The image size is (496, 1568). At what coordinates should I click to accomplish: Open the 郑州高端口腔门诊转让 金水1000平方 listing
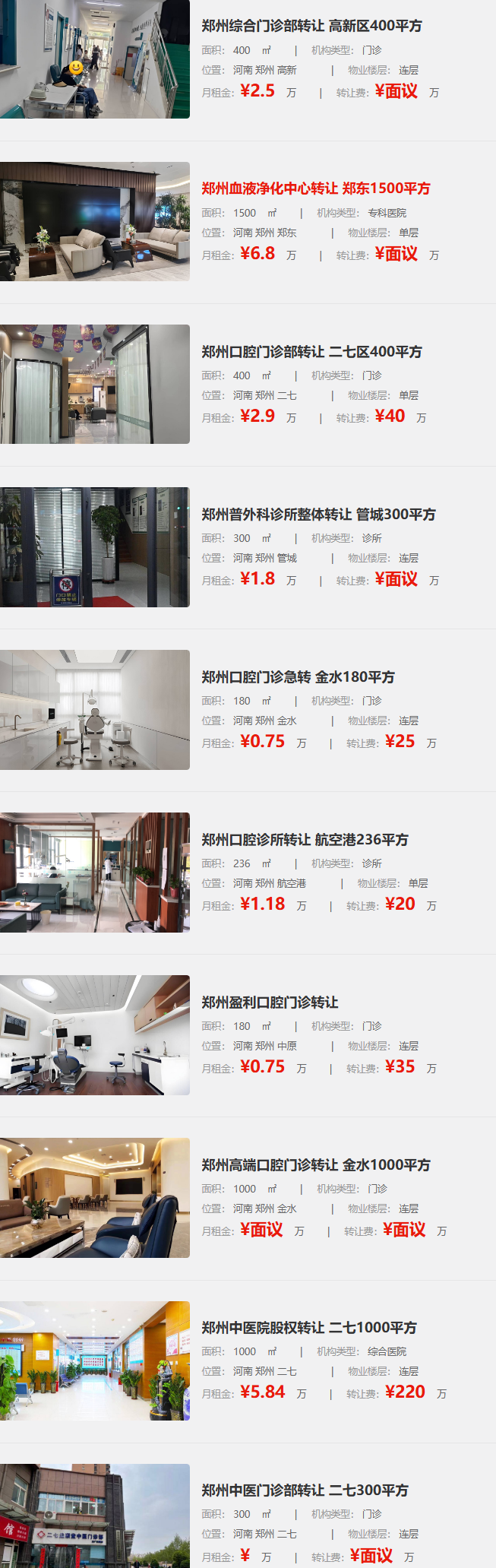[315, 1165]
